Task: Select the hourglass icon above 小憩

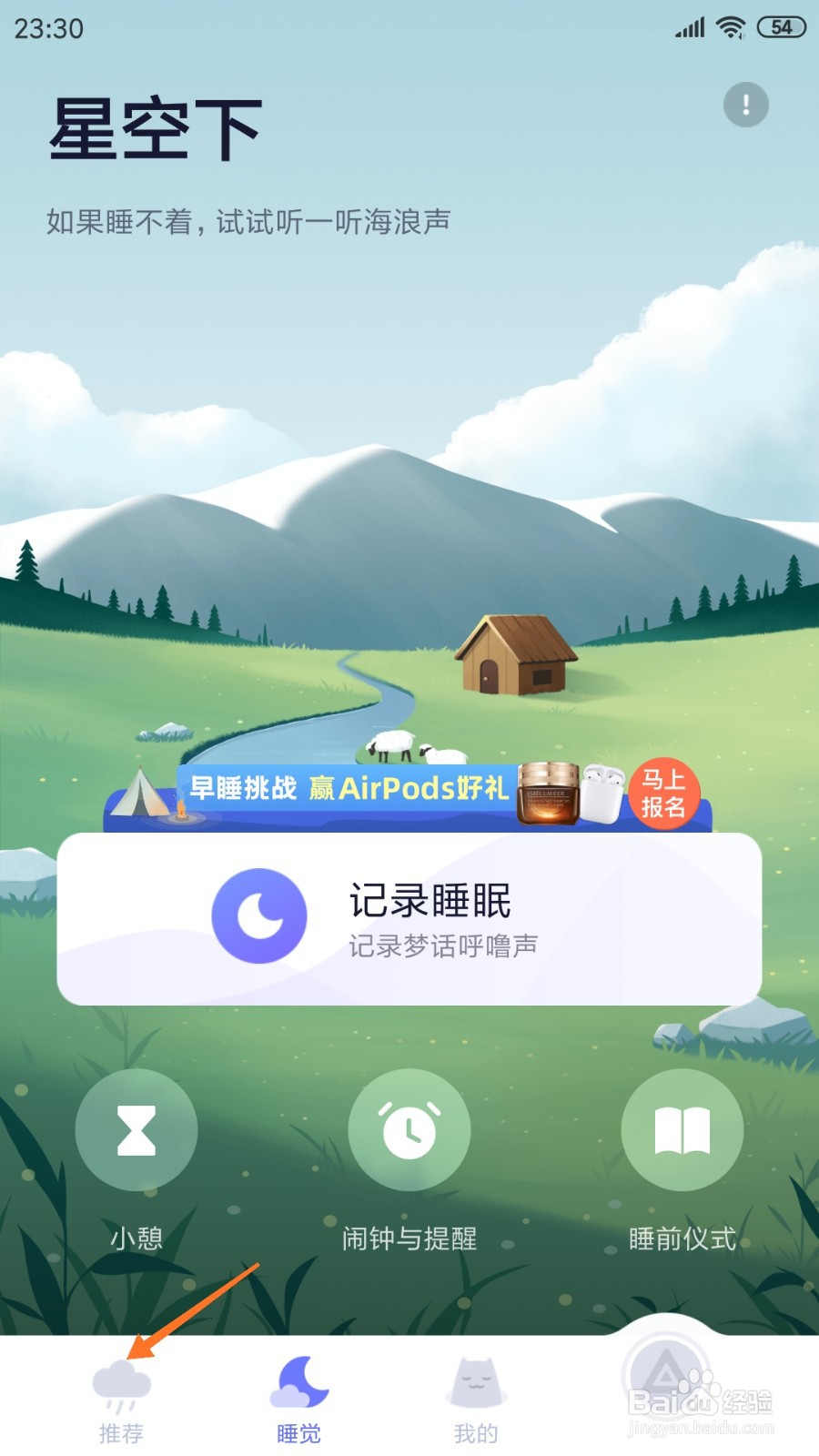Action: click(x=136, y=1128)
